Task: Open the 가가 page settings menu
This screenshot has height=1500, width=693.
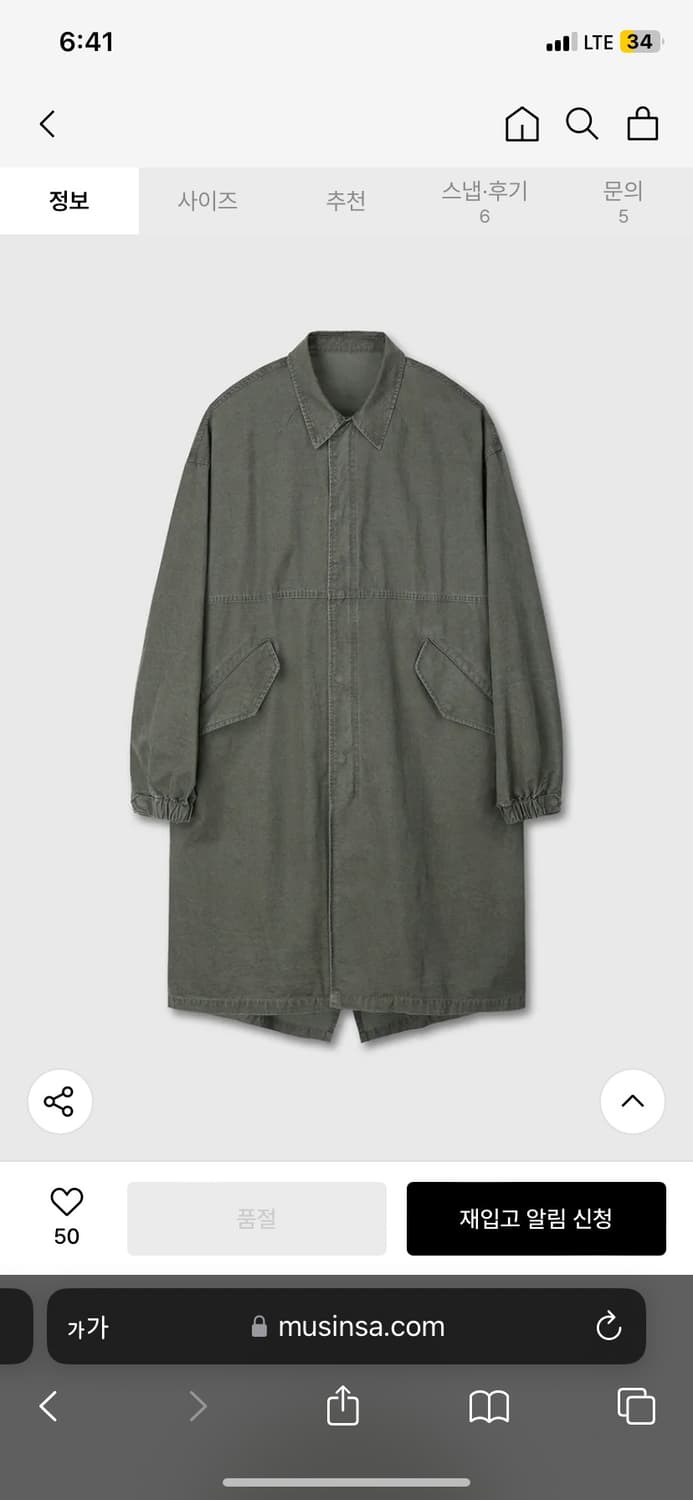Action: coord(88,1327)
